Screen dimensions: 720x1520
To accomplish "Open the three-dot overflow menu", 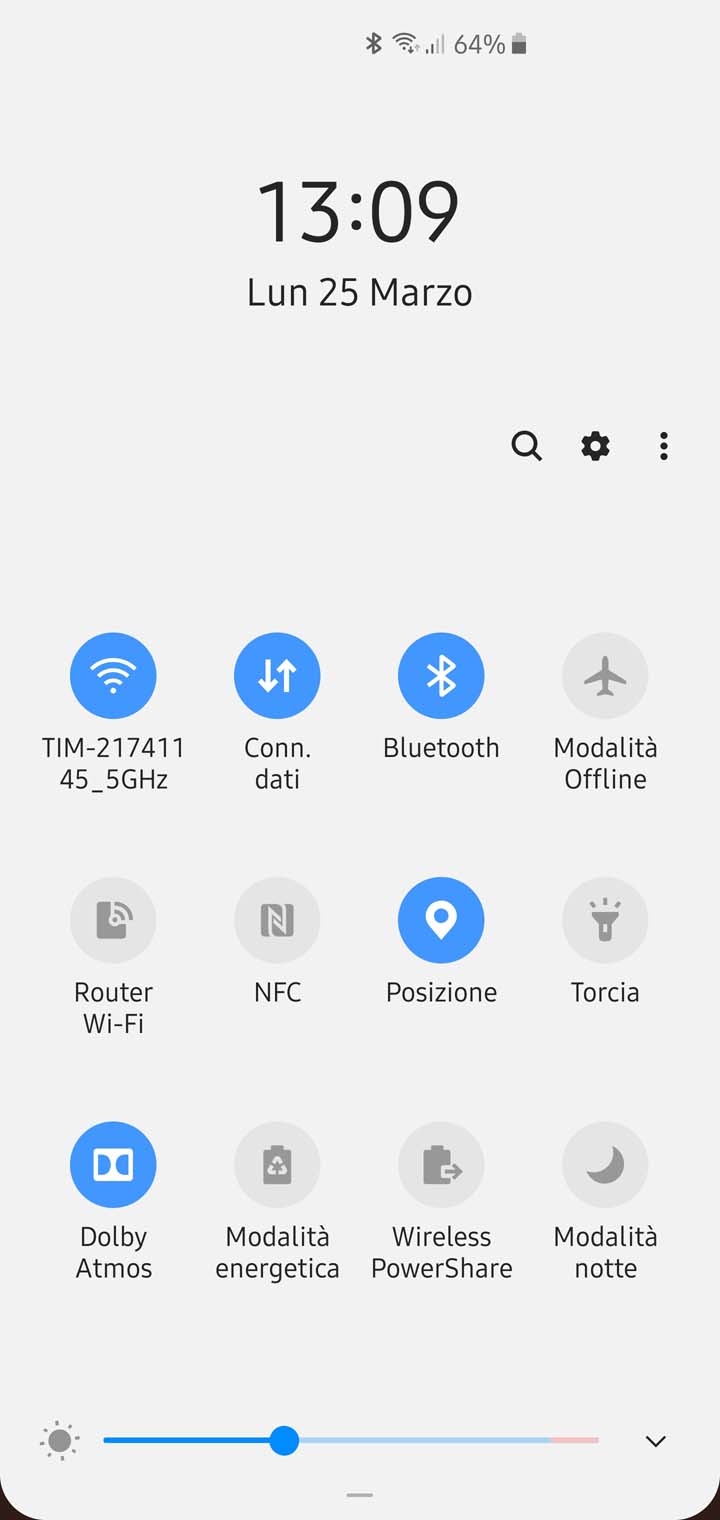I will pyautogui.click(x=663, y=445).
